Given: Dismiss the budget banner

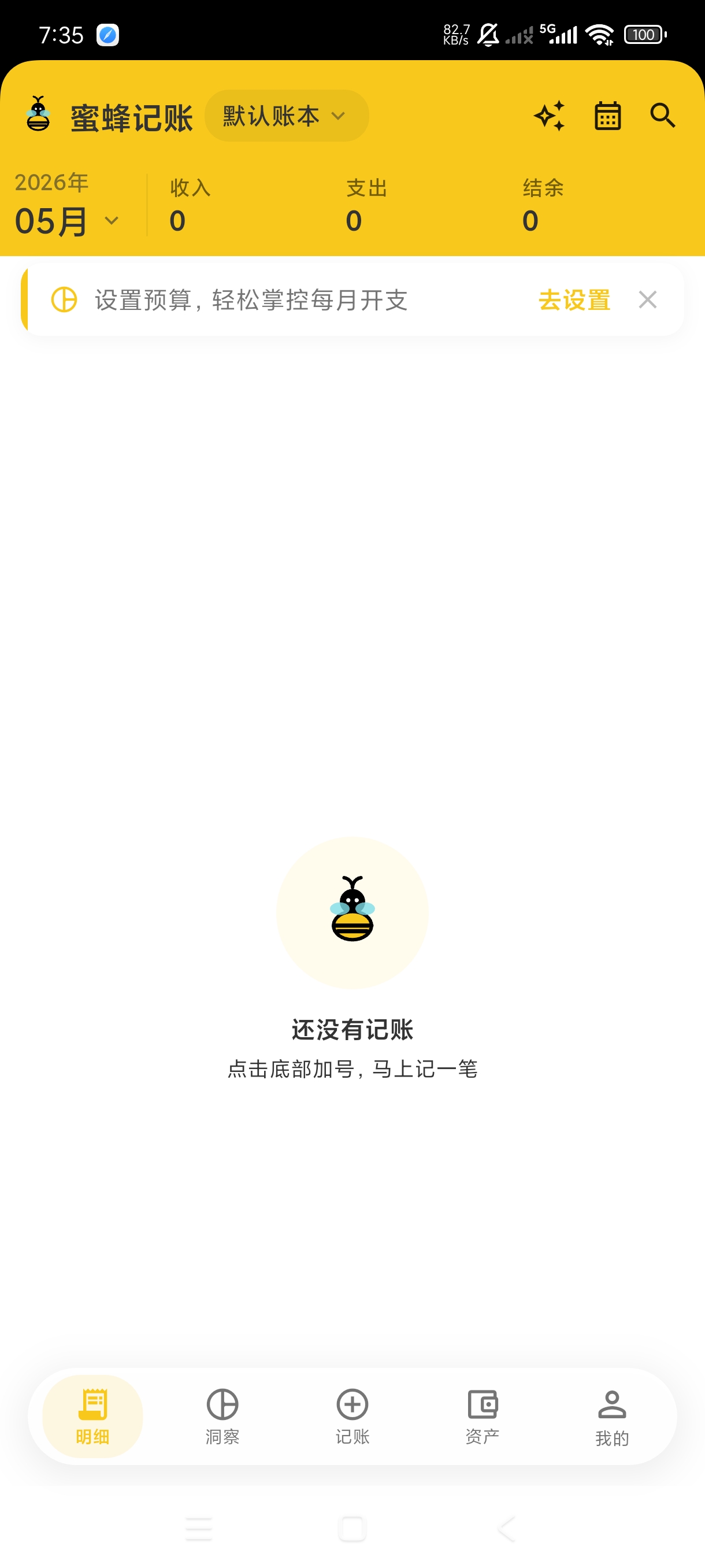Looking at the screenshot, I should tap(648, 299).
